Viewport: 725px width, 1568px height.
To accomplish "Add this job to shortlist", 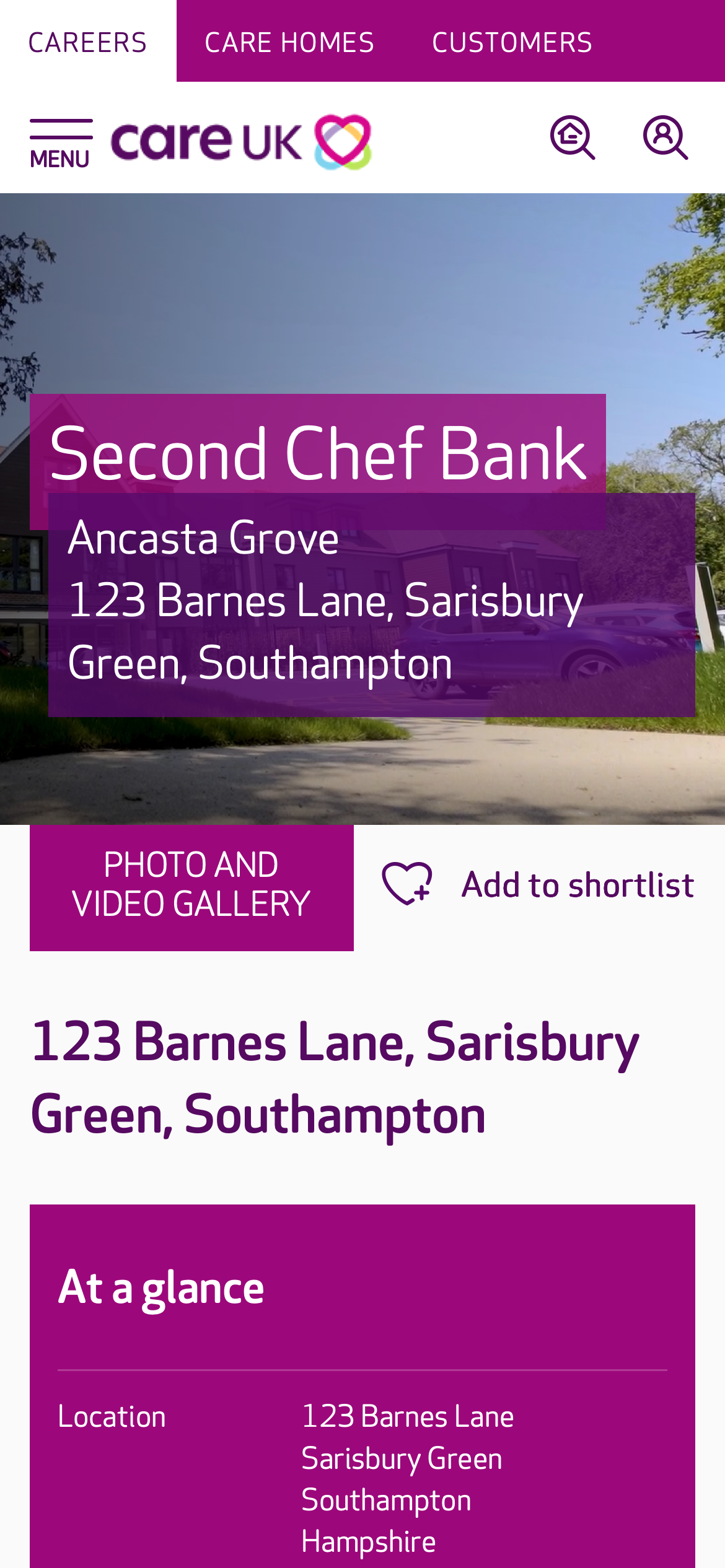I will pos(538,884).
